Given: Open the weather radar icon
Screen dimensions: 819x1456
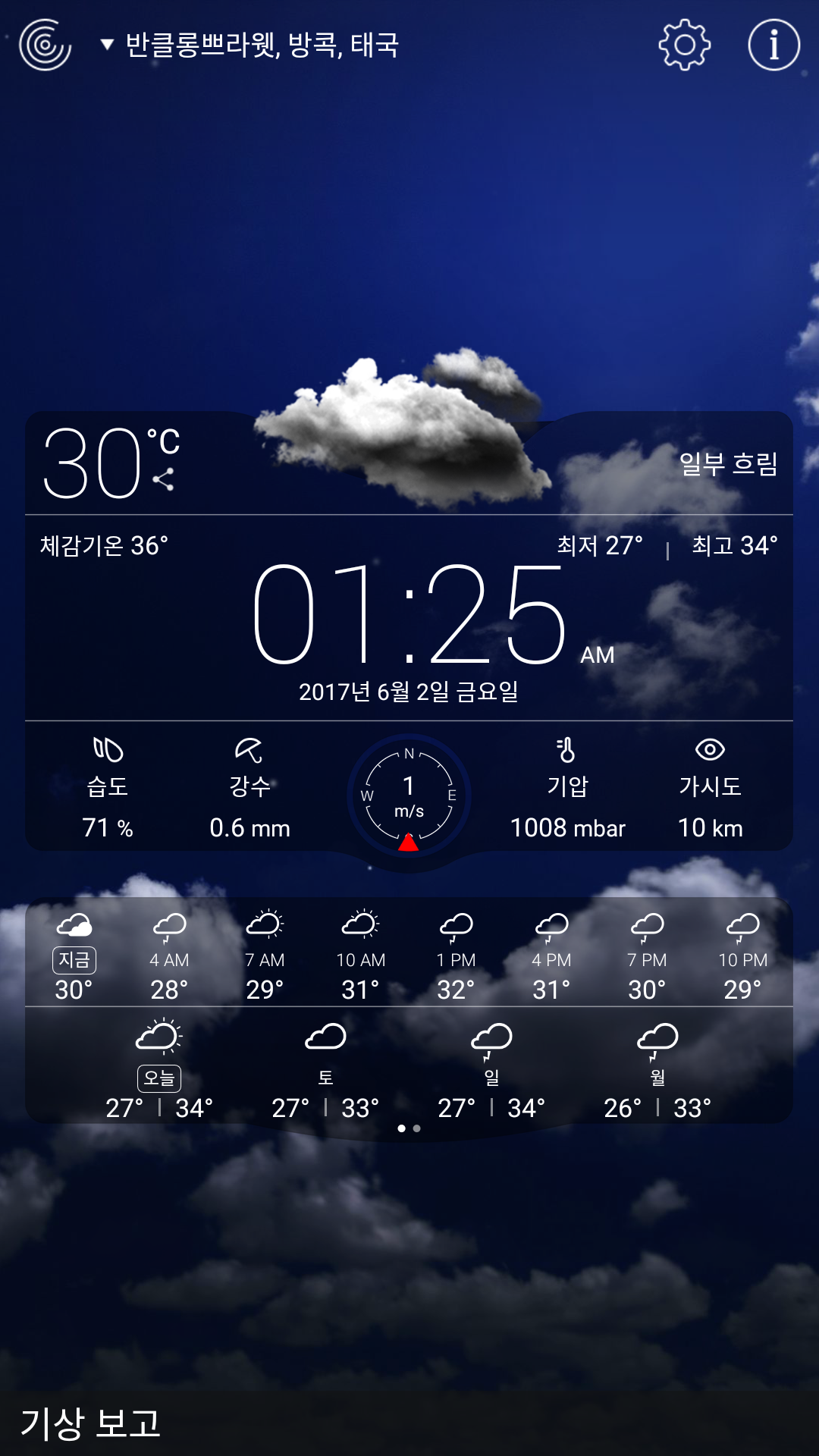Looking at the screenshot, I should coord(45,45).
